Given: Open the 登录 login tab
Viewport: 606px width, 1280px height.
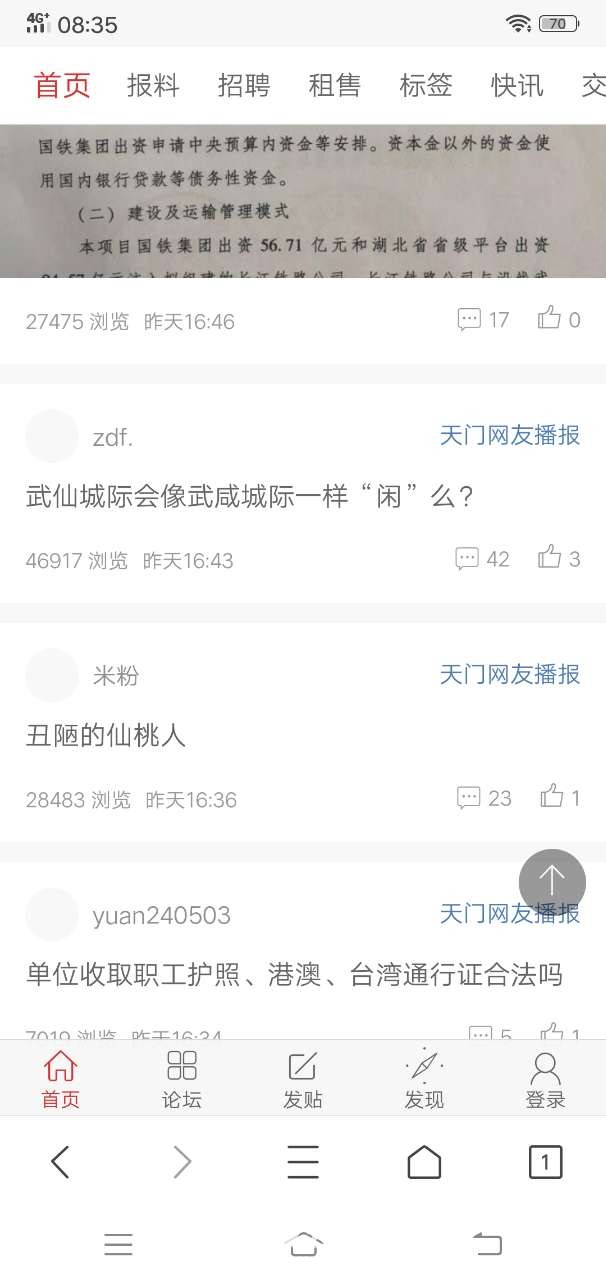Looking at the screenshot, I should click(x=545, y=1080).
